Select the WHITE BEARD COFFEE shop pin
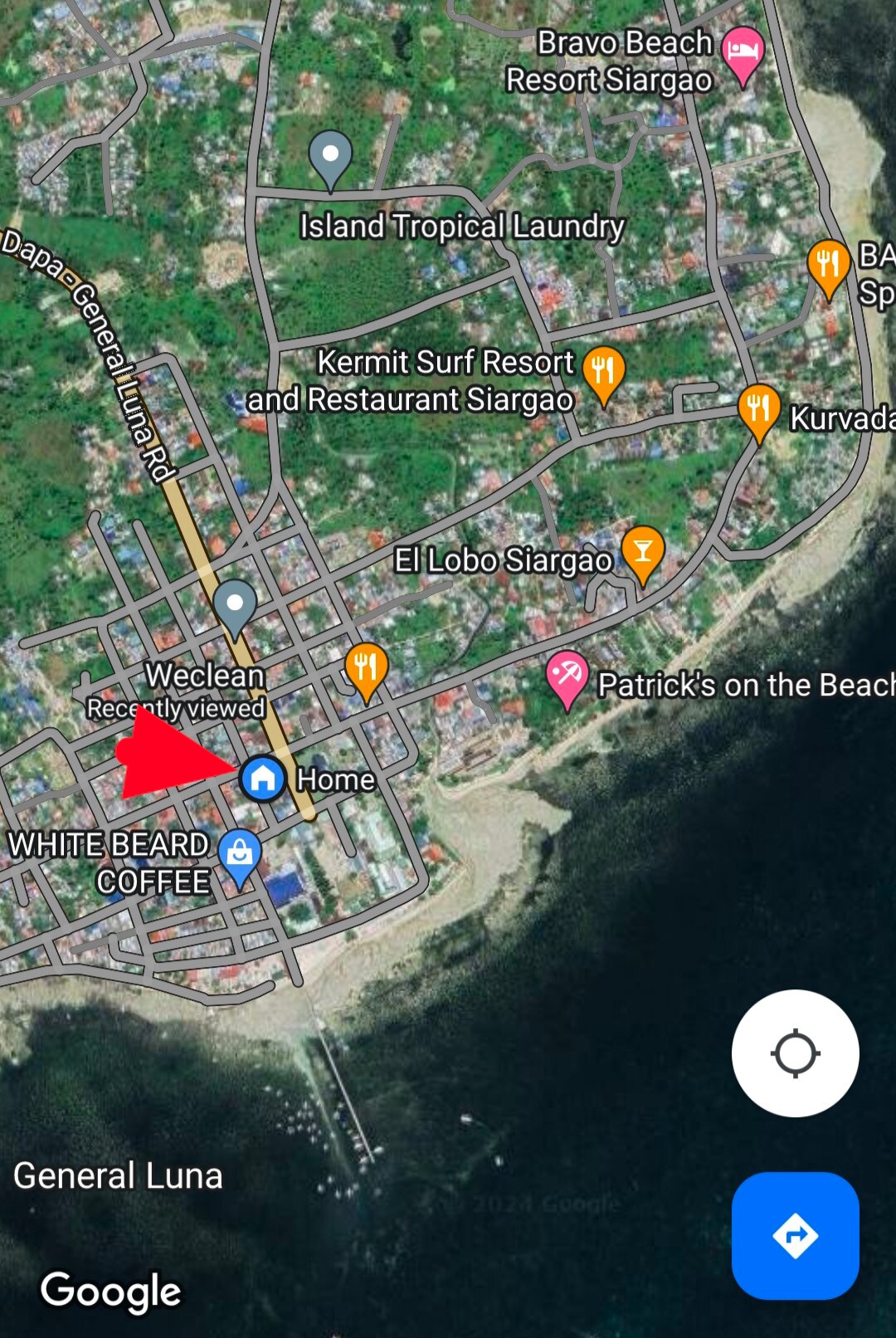This screenshot has width=896, height=1338. [240, 854]
